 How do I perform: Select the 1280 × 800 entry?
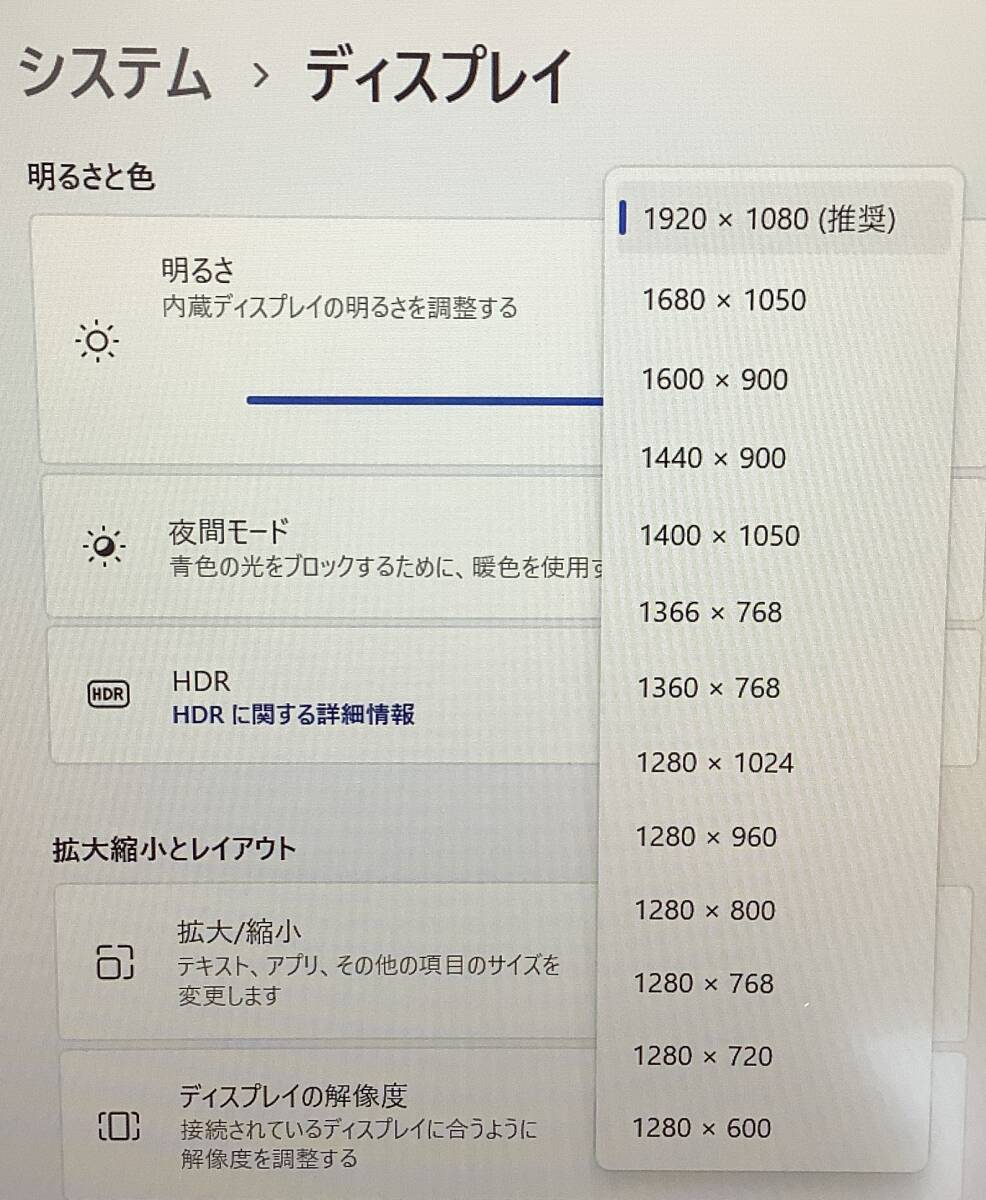pos(705,910)
